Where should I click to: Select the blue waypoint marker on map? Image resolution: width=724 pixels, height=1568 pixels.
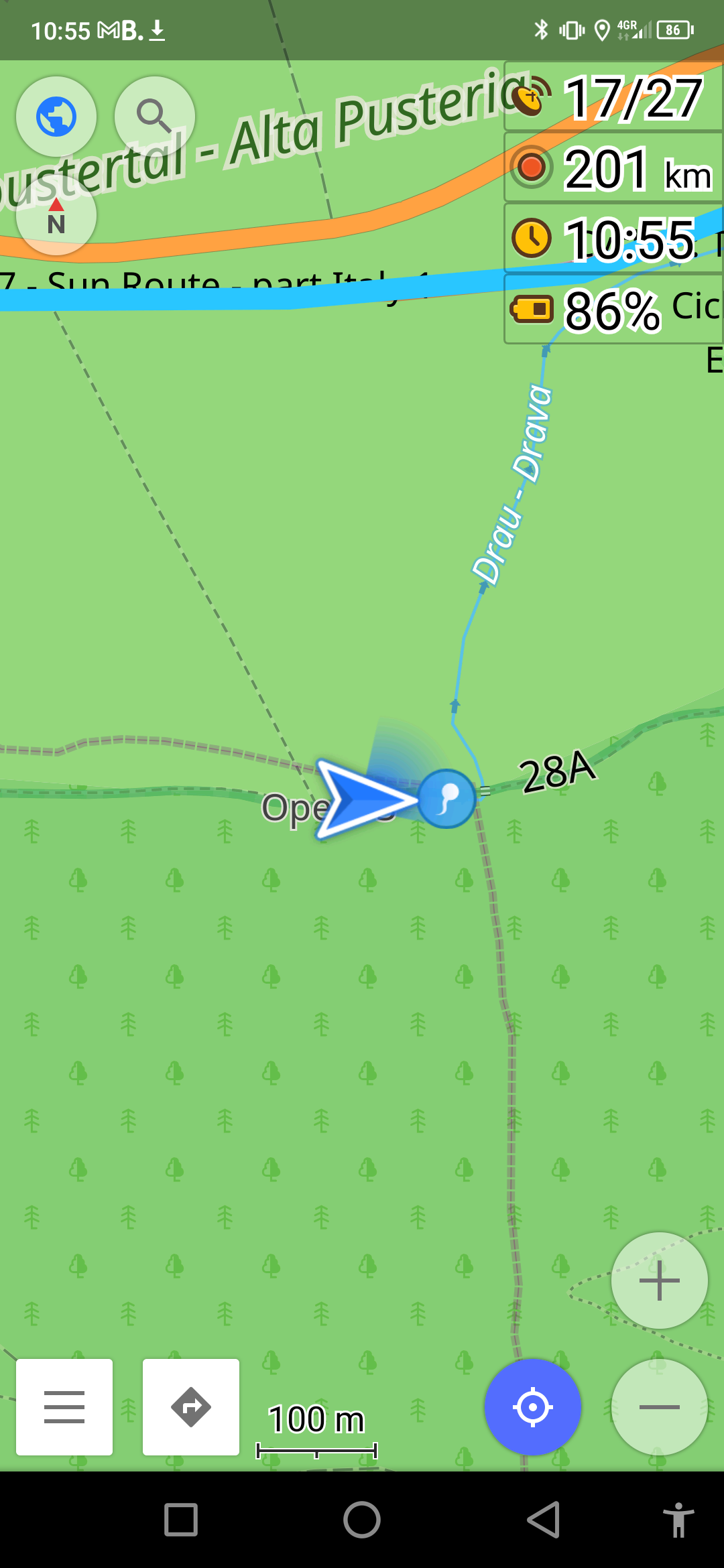[446, 799]
